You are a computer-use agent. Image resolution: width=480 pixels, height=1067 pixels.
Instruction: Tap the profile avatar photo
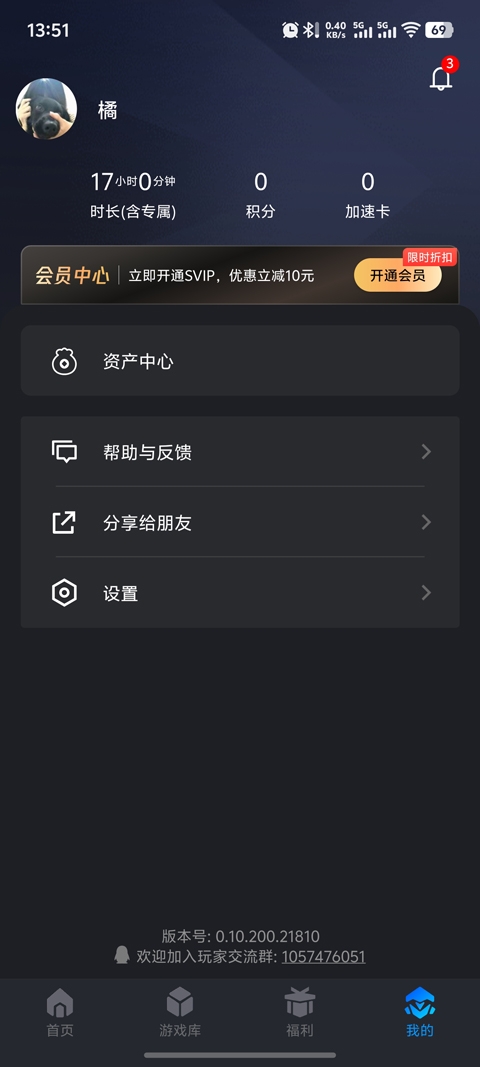click(46, 109)
